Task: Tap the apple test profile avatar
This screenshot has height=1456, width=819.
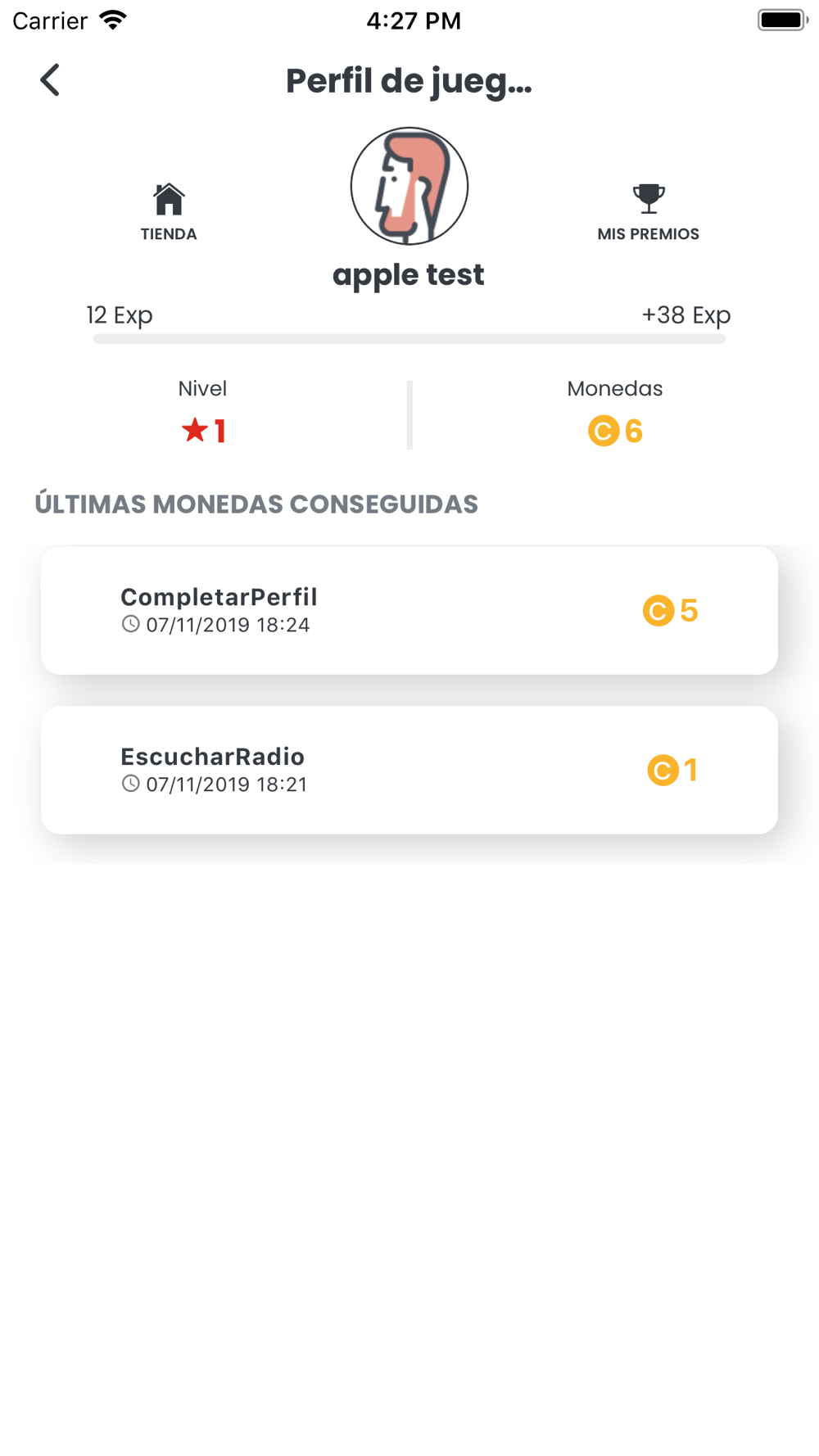Action: click(x=409, y=186)
